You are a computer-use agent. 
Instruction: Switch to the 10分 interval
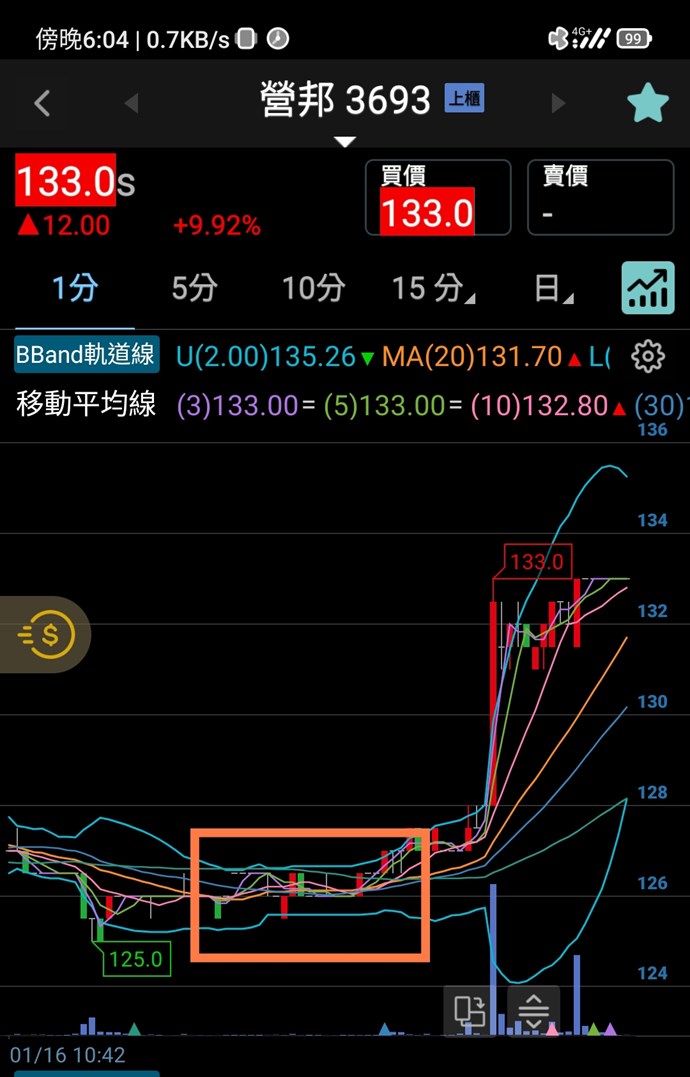click(x=313, y=289)
